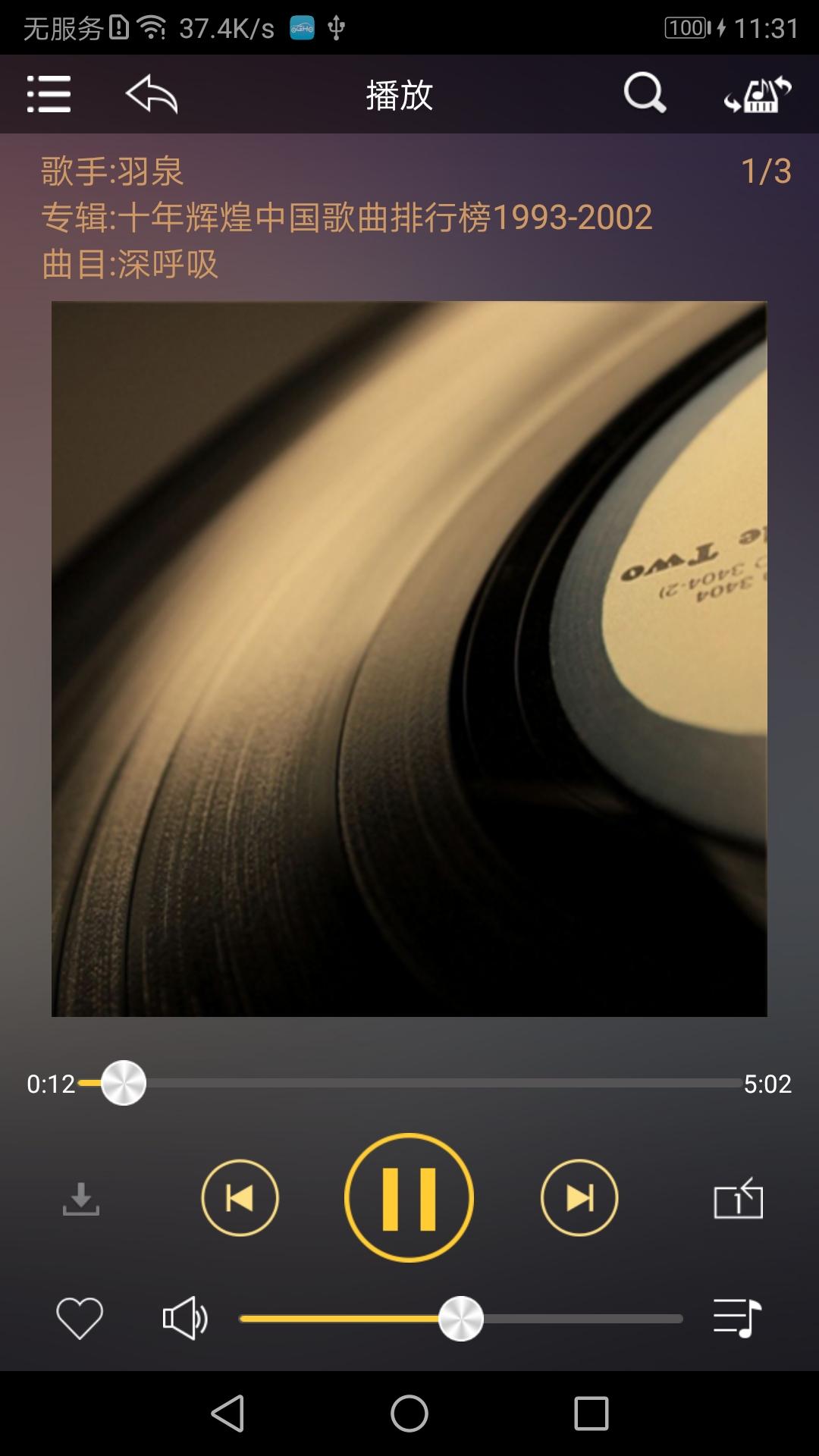Go back using the return arrow
Screen dimensions: 819x1456
coord(152,94)
